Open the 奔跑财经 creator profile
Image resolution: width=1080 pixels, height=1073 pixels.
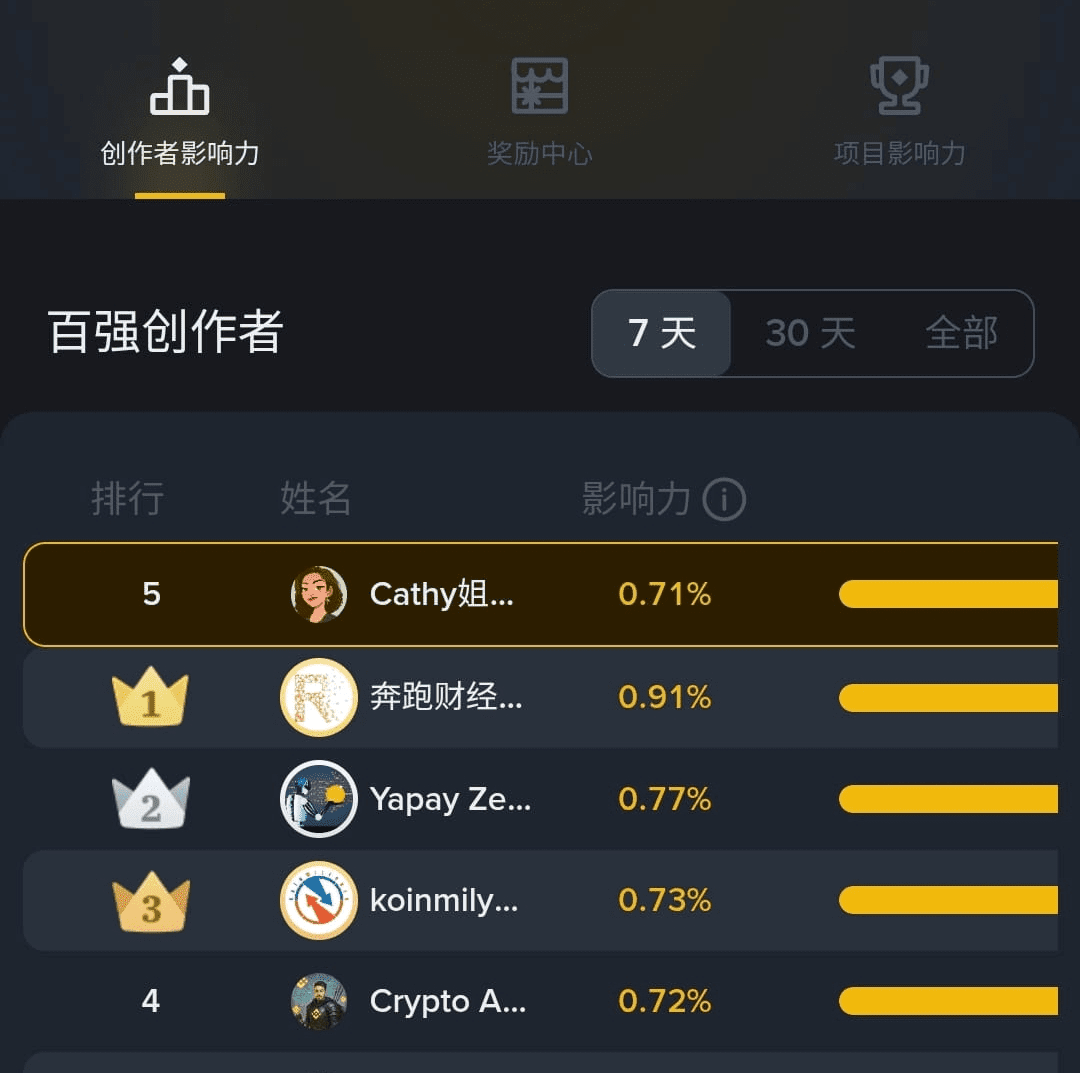point(445,698)
